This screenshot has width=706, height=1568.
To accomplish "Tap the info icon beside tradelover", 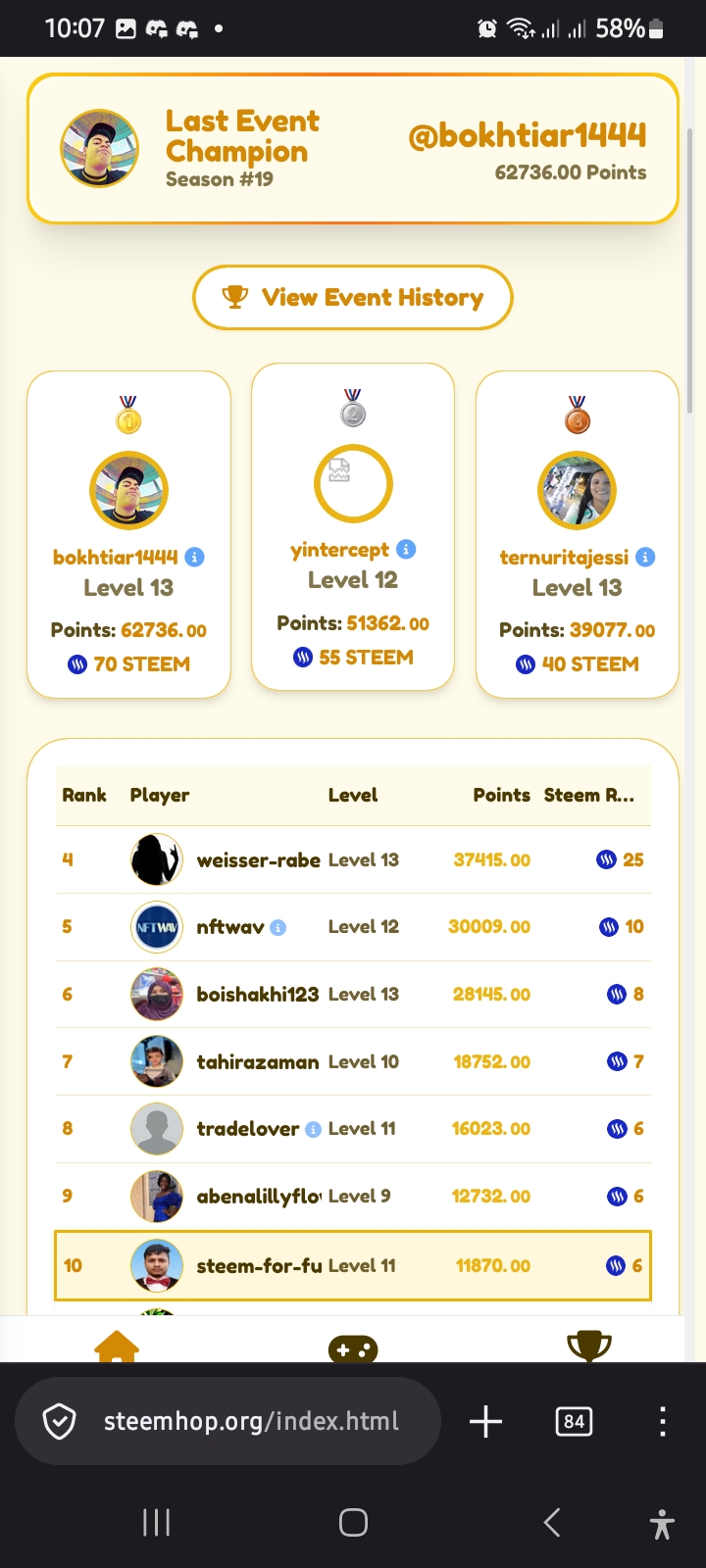I will (314, 1129).
